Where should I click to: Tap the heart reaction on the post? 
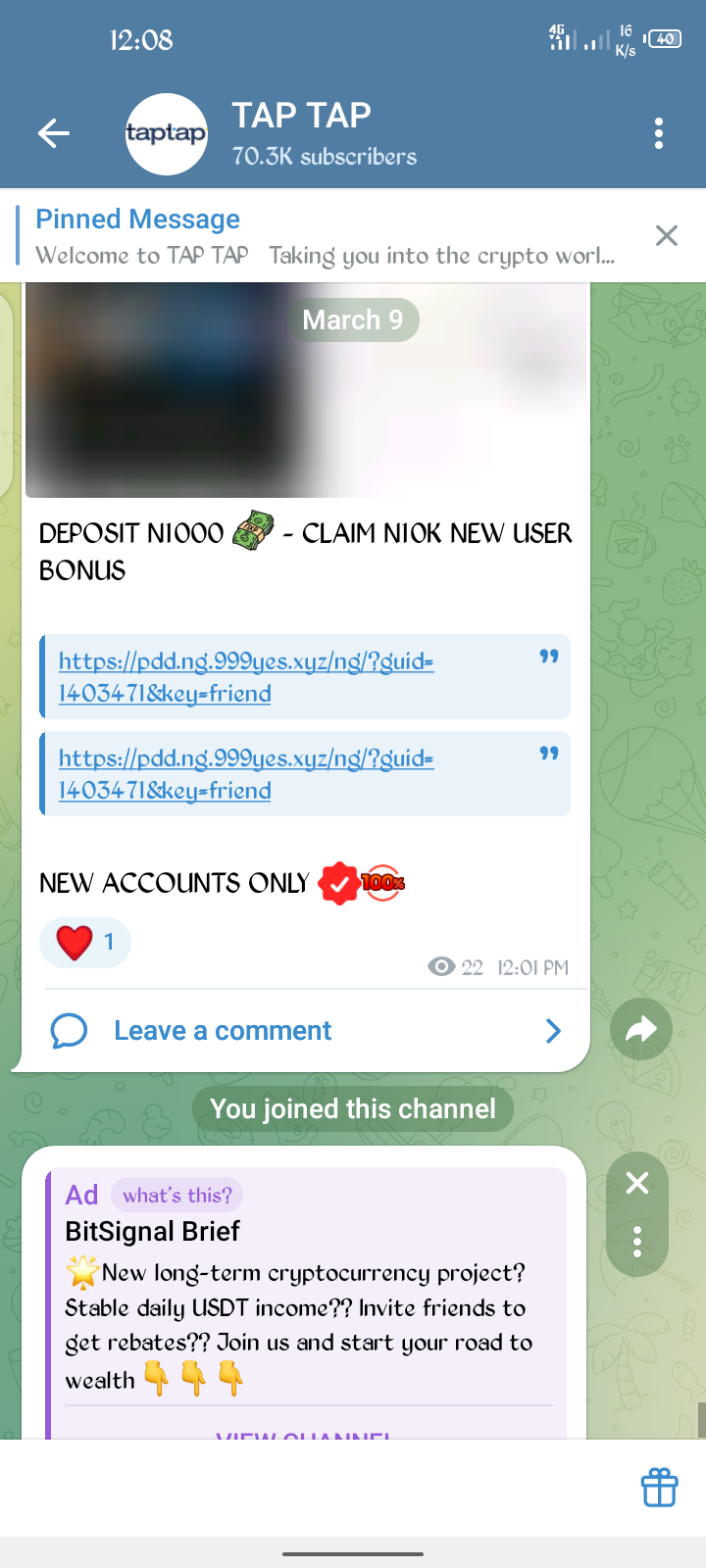(84, 943)
